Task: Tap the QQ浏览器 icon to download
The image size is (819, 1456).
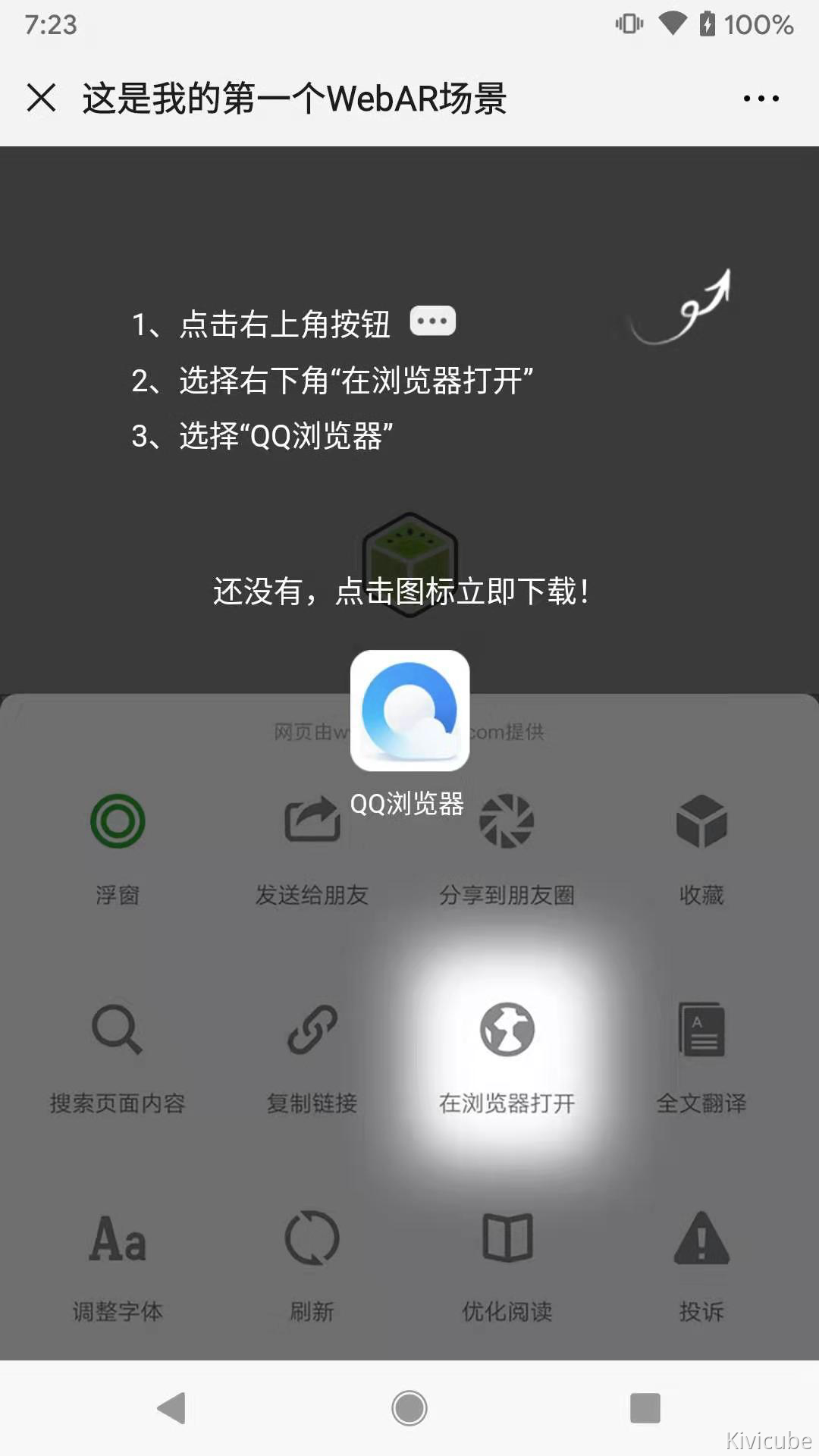Action: [x=409, y=711]
